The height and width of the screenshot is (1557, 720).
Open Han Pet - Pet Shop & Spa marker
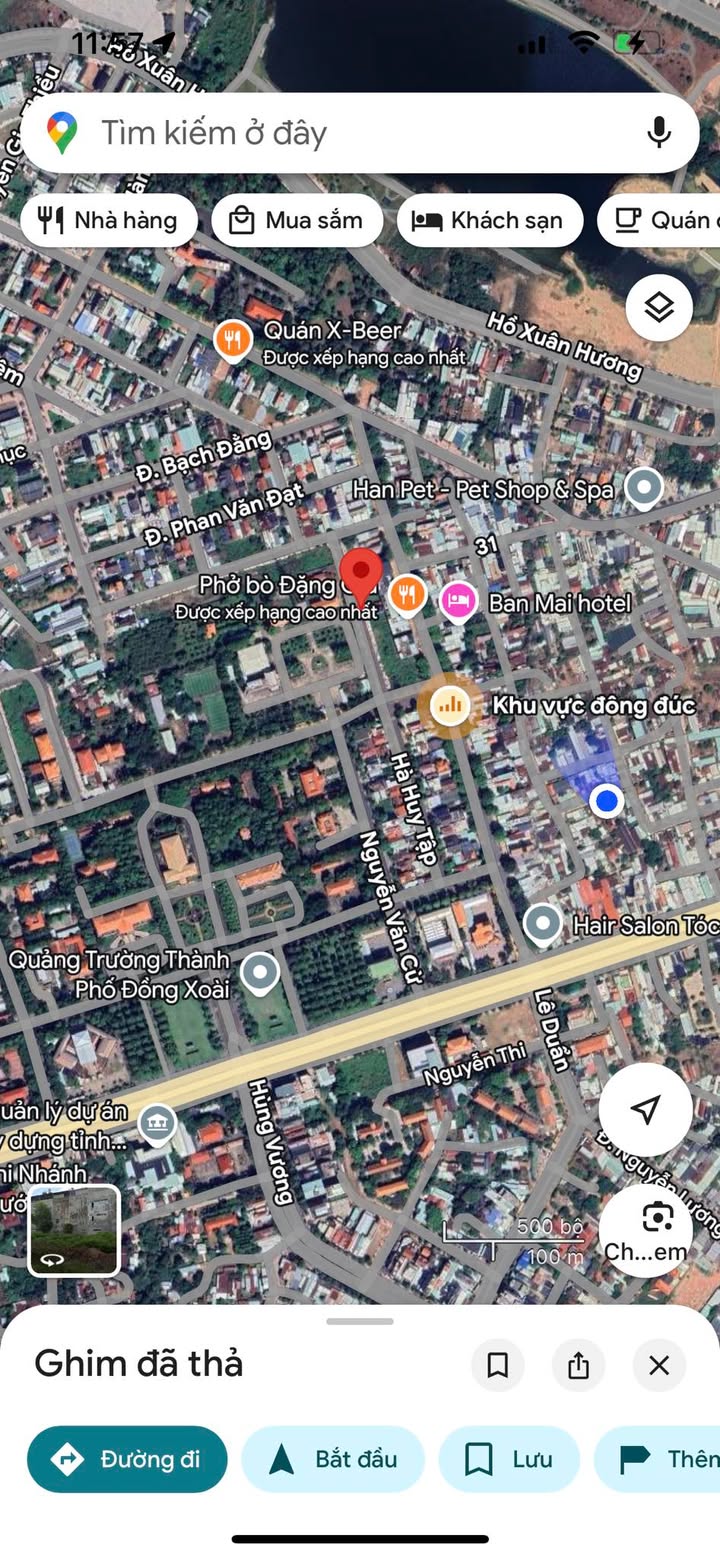point(644,489)
